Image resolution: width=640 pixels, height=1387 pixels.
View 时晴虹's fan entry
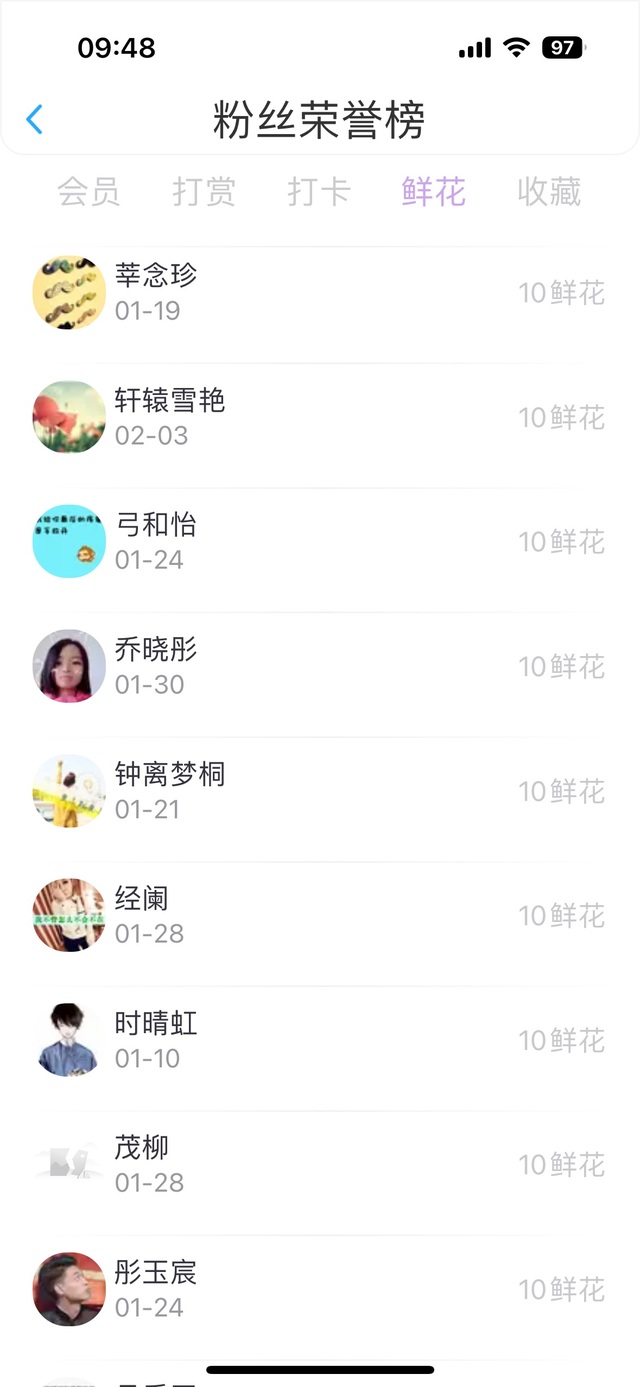[x=320, y=1040]
